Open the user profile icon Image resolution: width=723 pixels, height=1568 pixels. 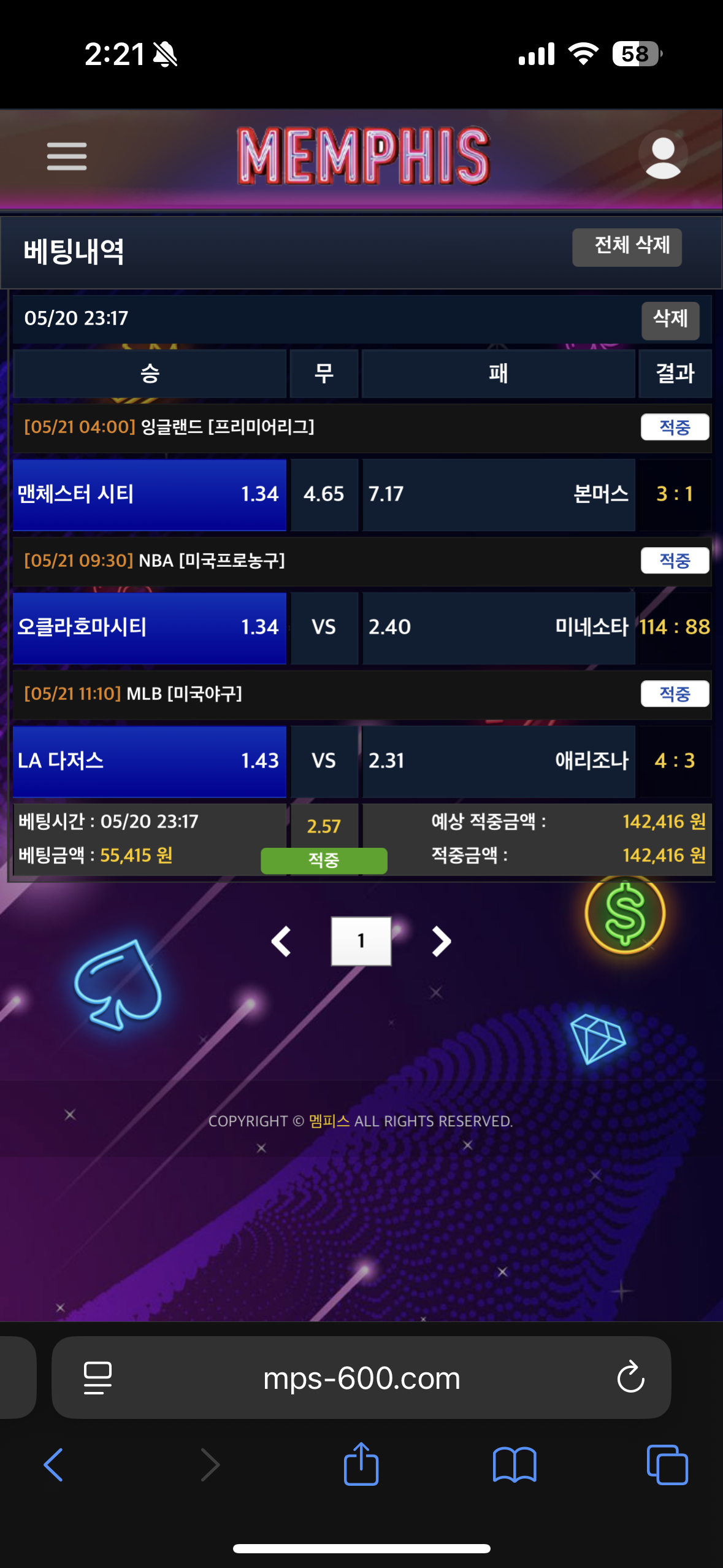(662, 156)
